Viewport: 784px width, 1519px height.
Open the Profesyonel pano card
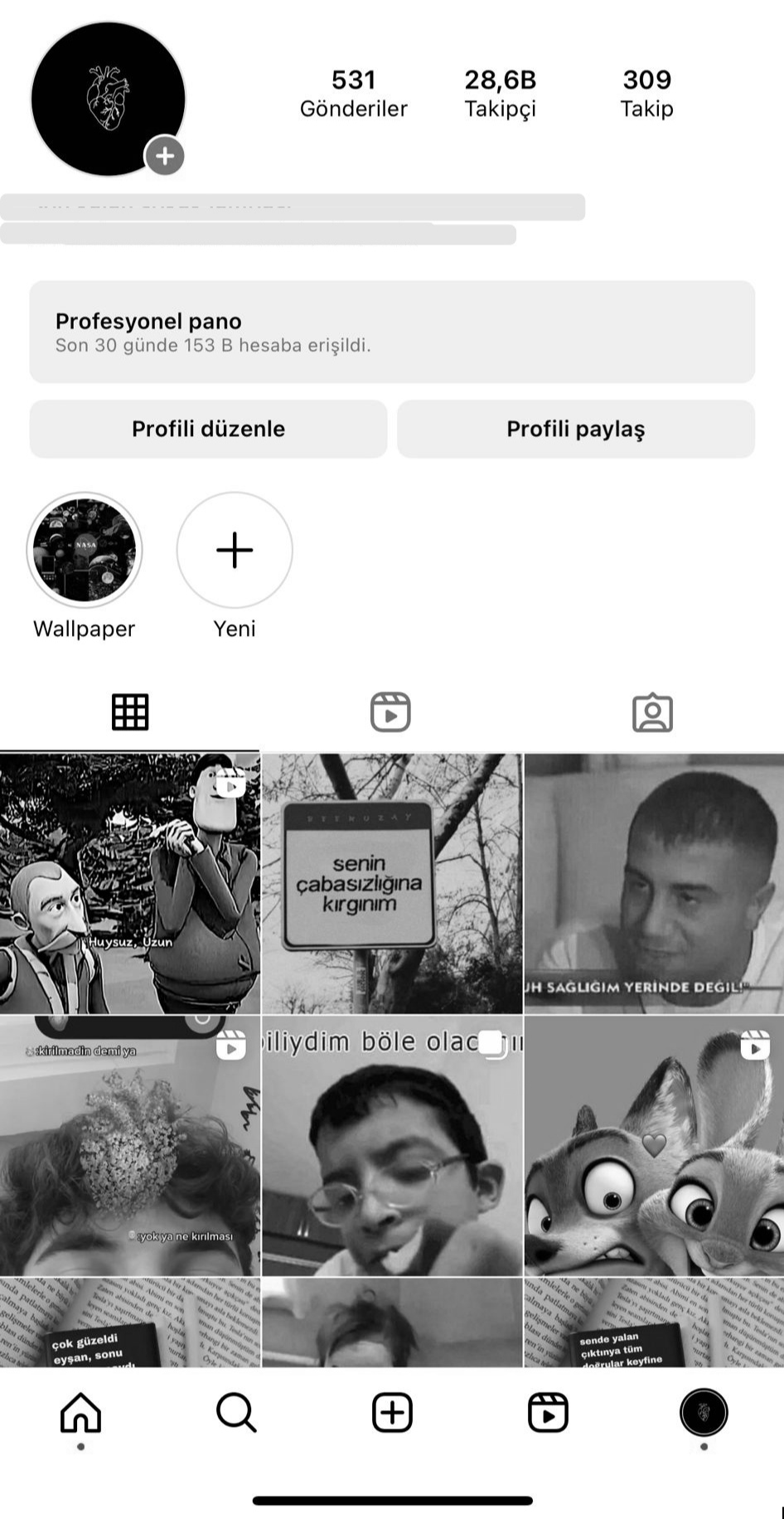tap(392, 332)
